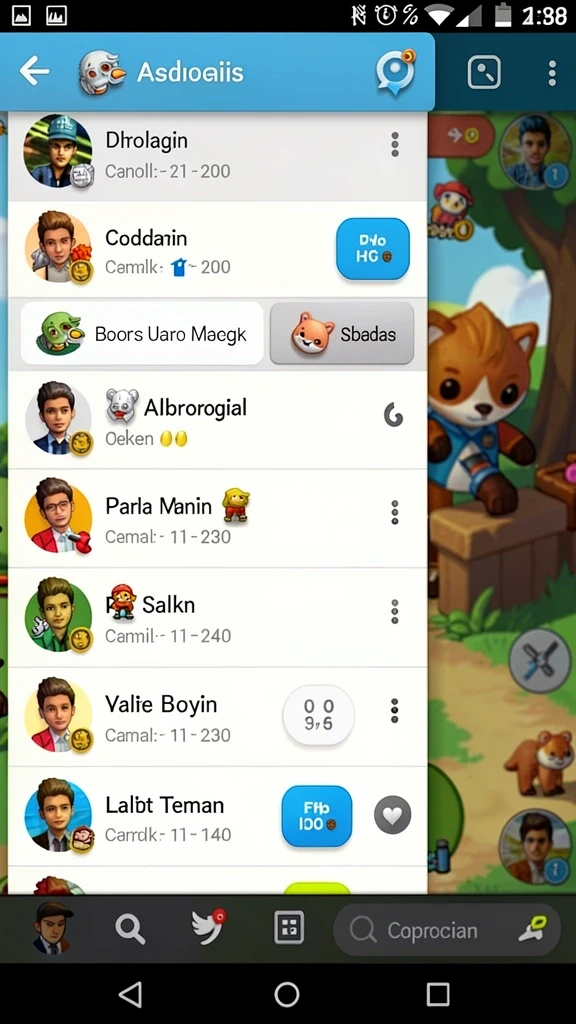This screenshot has width=576, height=1024.
Task: Open the grid icon in bottom bar
Action: pyautogui.click(x=289, y=927)
